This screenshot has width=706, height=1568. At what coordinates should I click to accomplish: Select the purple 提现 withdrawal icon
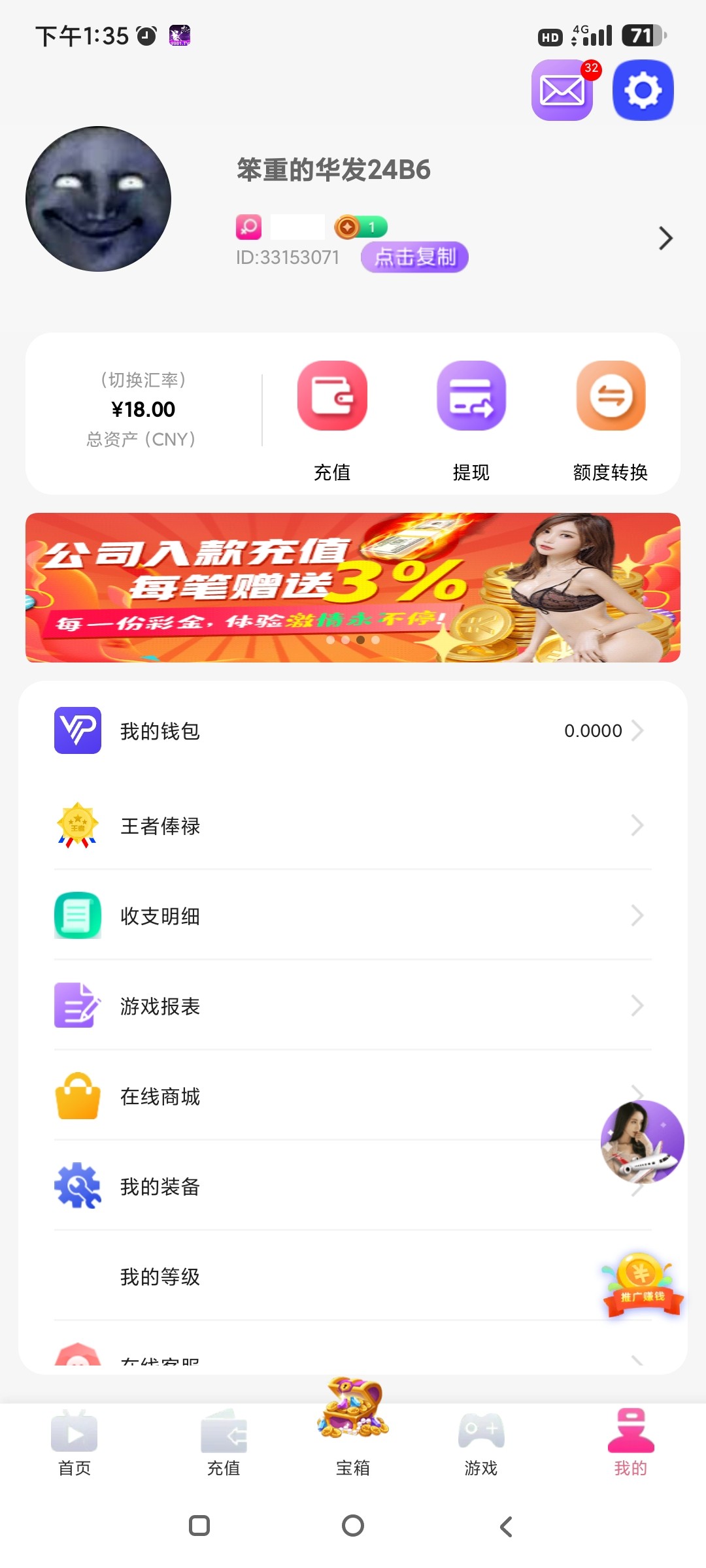472,397
